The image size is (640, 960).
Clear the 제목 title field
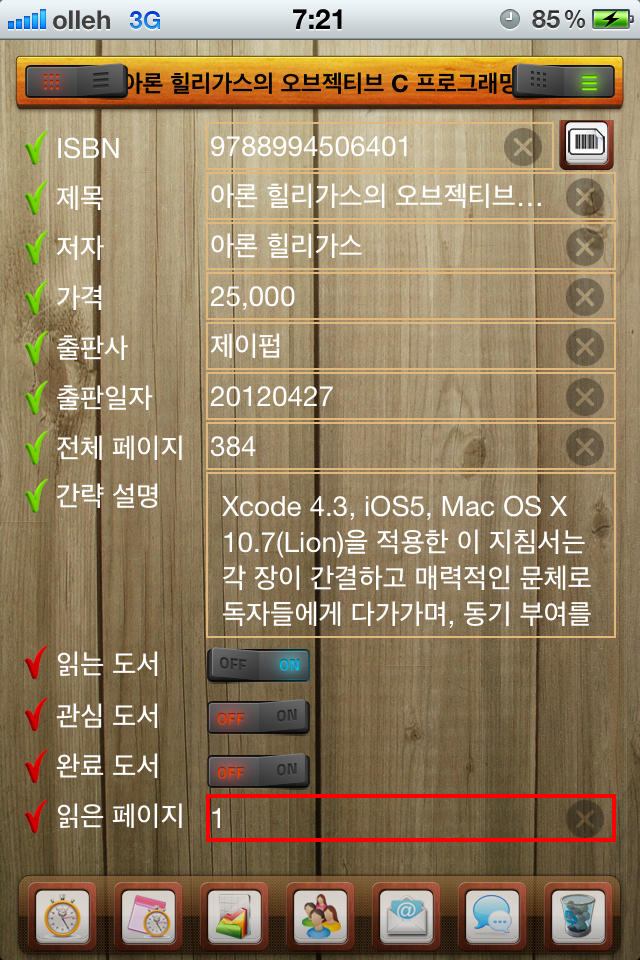(584, 197)
